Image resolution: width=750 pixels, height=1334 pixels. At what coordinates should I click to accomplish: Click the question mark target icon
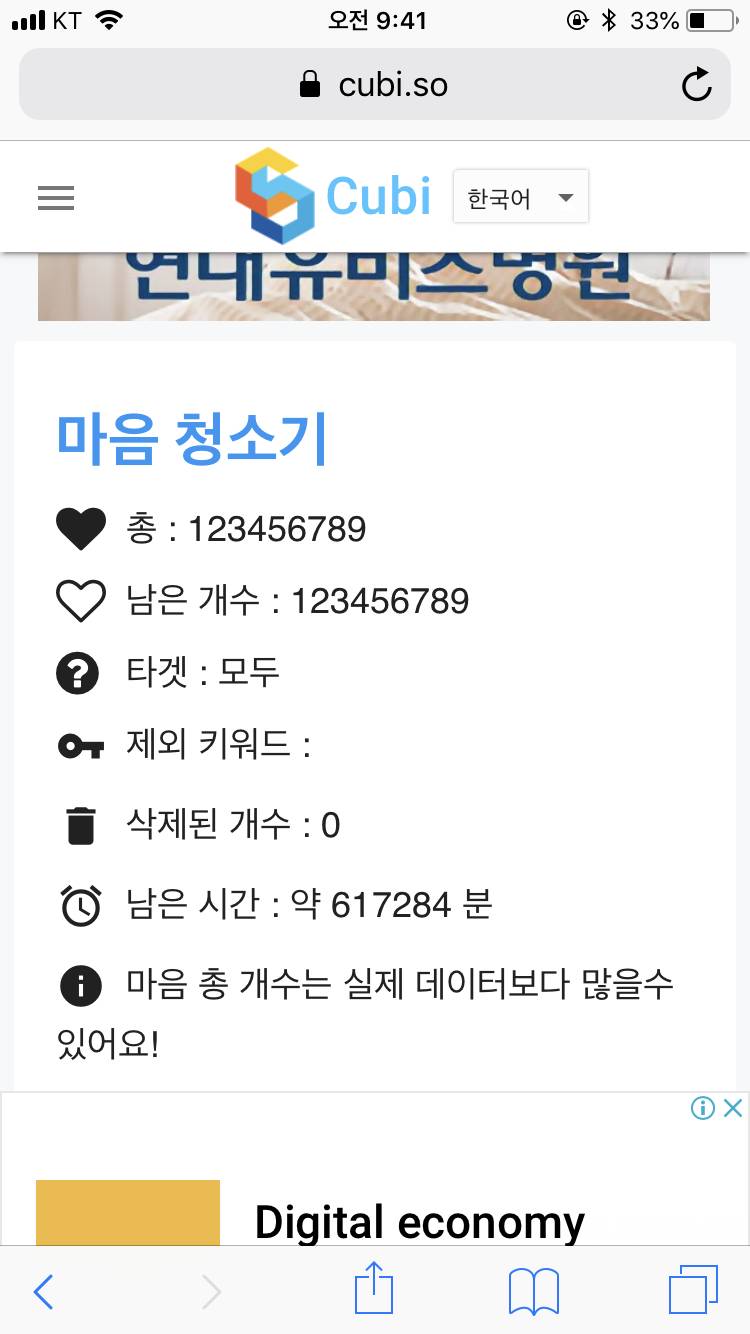tap(78, 673)
